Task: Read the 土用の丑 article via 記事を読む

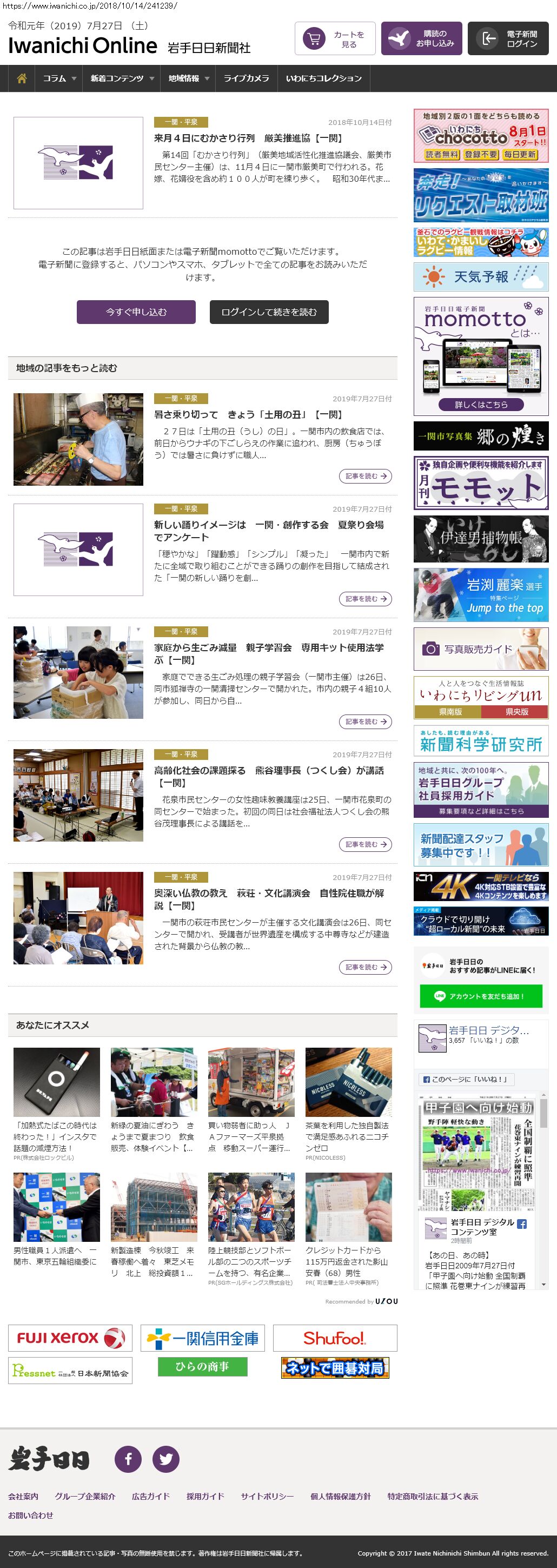Action: pyautogui.click(x=364, y=476)
